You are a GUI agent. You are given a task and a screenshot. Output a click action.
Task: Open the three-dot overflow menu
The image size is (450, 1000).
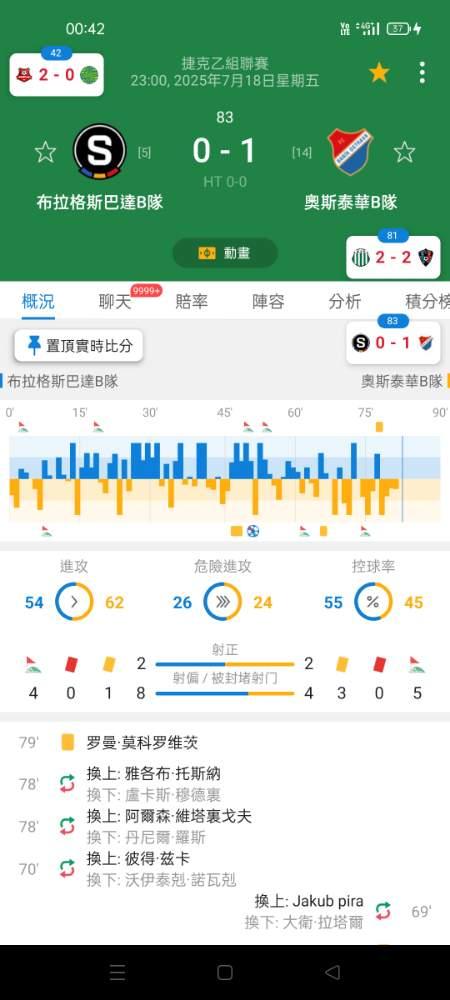click(x=422, y=73)
